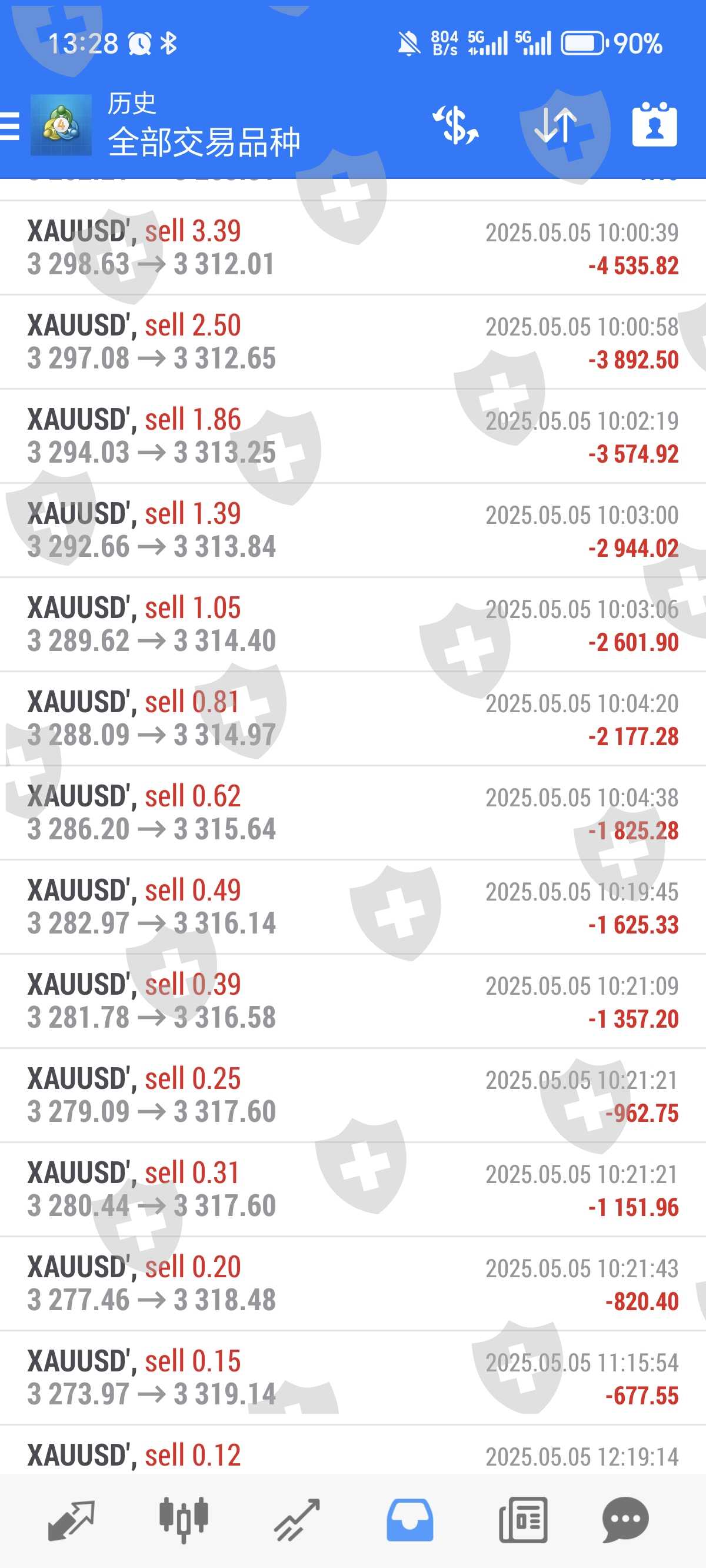The image size is (706, 1568).
Task: View the sell 1.86 trade details
Action: click(x=353, y=436)
